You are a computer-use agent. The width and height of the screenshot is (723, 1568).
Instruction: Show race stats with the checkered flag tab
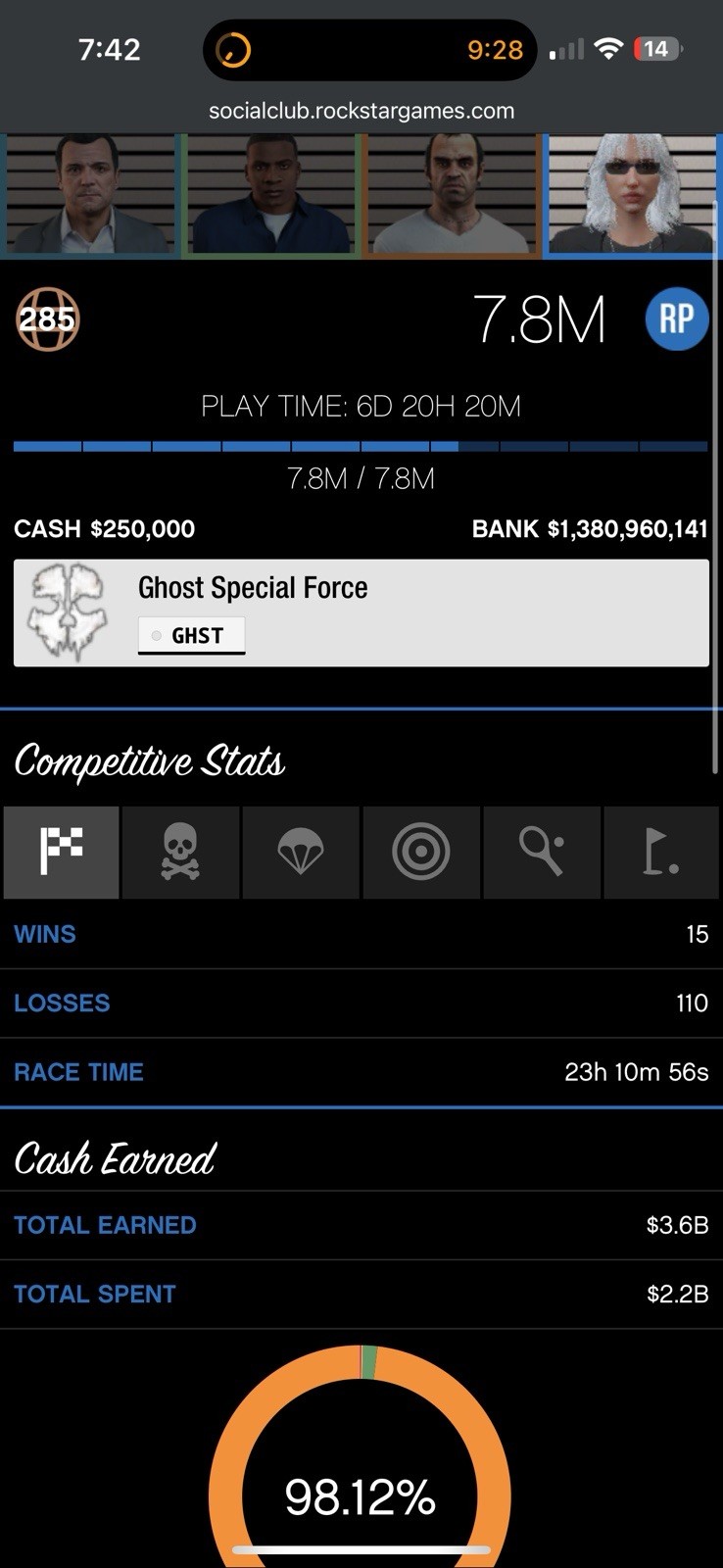(62, 852)
